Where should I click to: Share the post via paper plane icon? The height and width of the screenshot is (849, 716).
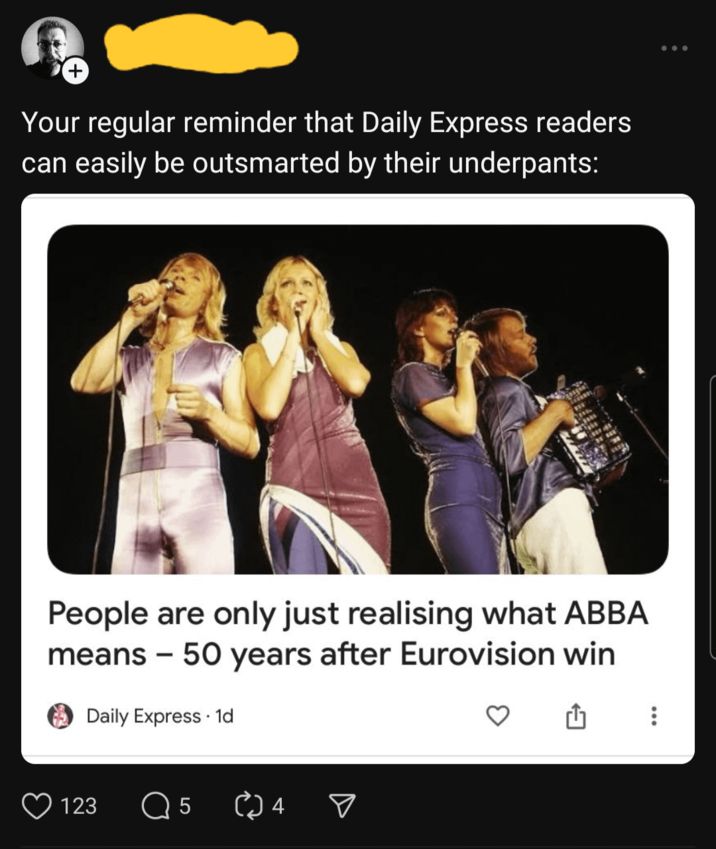pyautogui.click(x=341, y=805)
